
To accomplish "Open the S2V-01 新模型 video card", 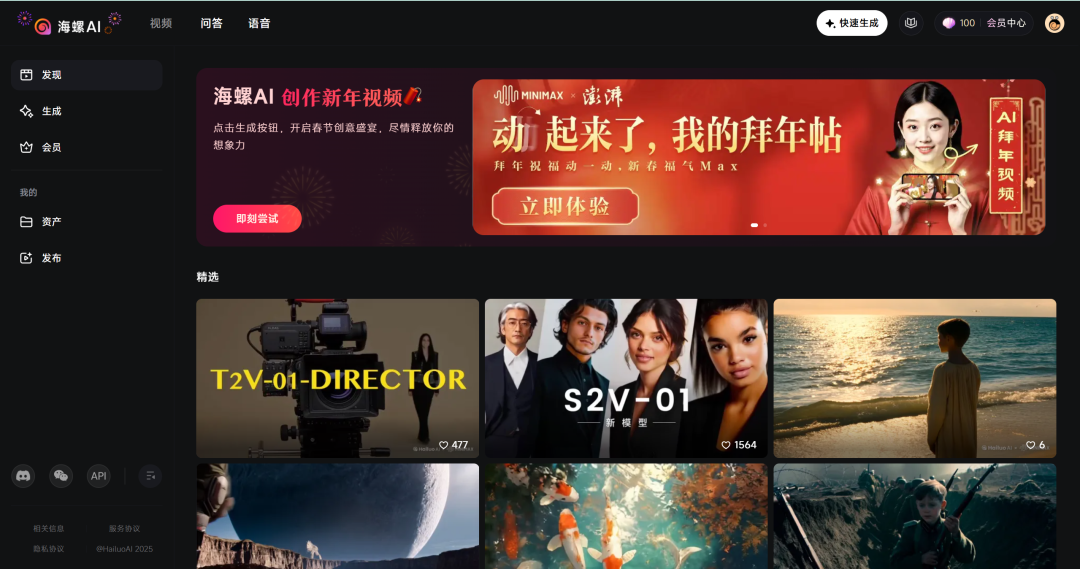I will tap(626, 378).
